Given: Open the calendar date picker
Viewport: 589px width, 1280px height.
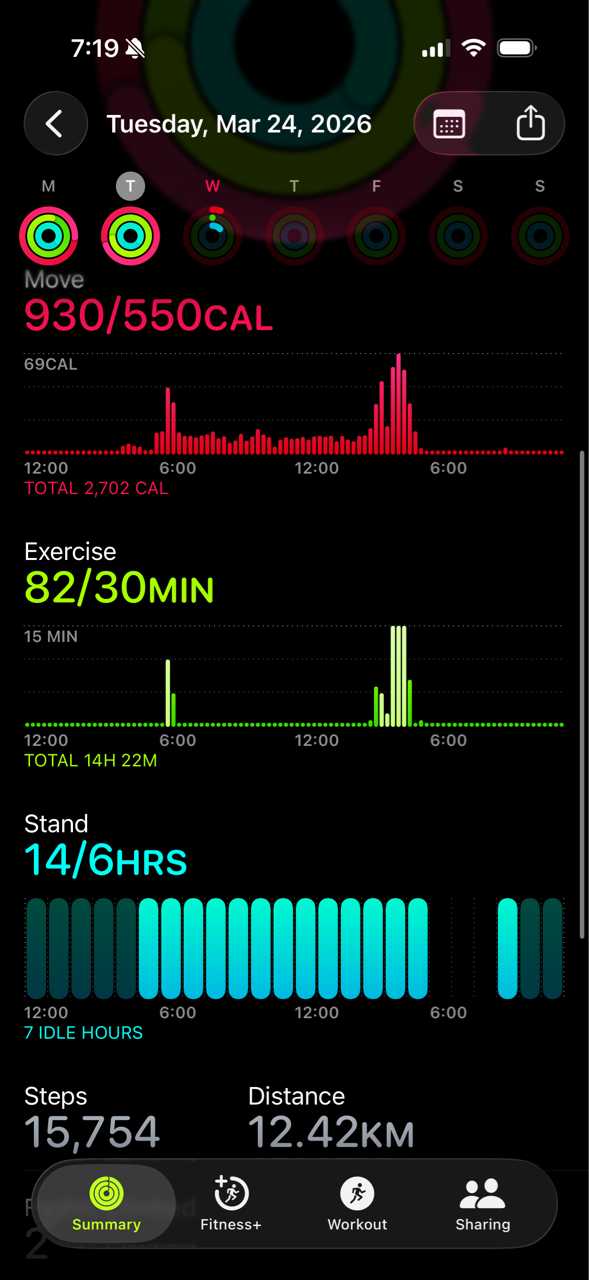Looking at the screenshot, I should (x=449, y=125).
